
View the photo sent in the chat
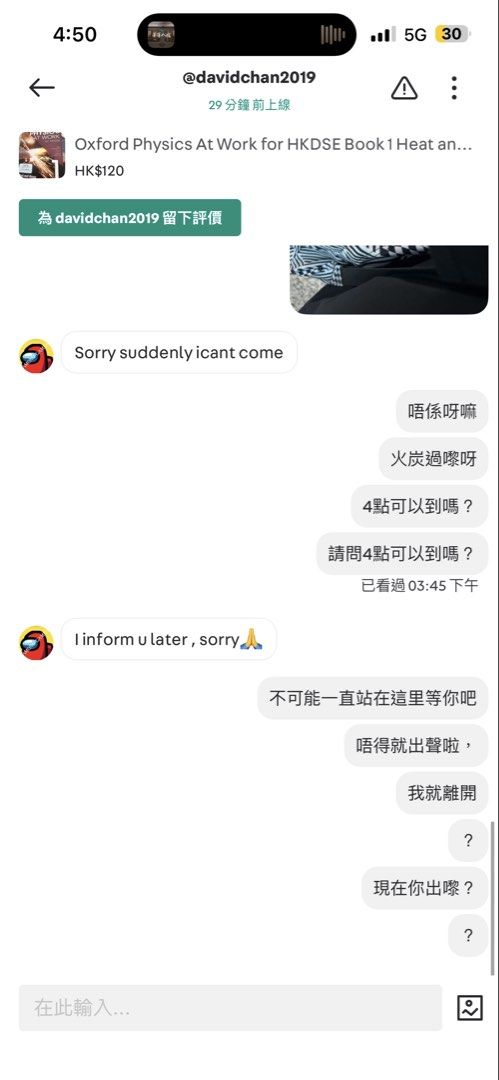pyautogui.click(x=389, y=280)
